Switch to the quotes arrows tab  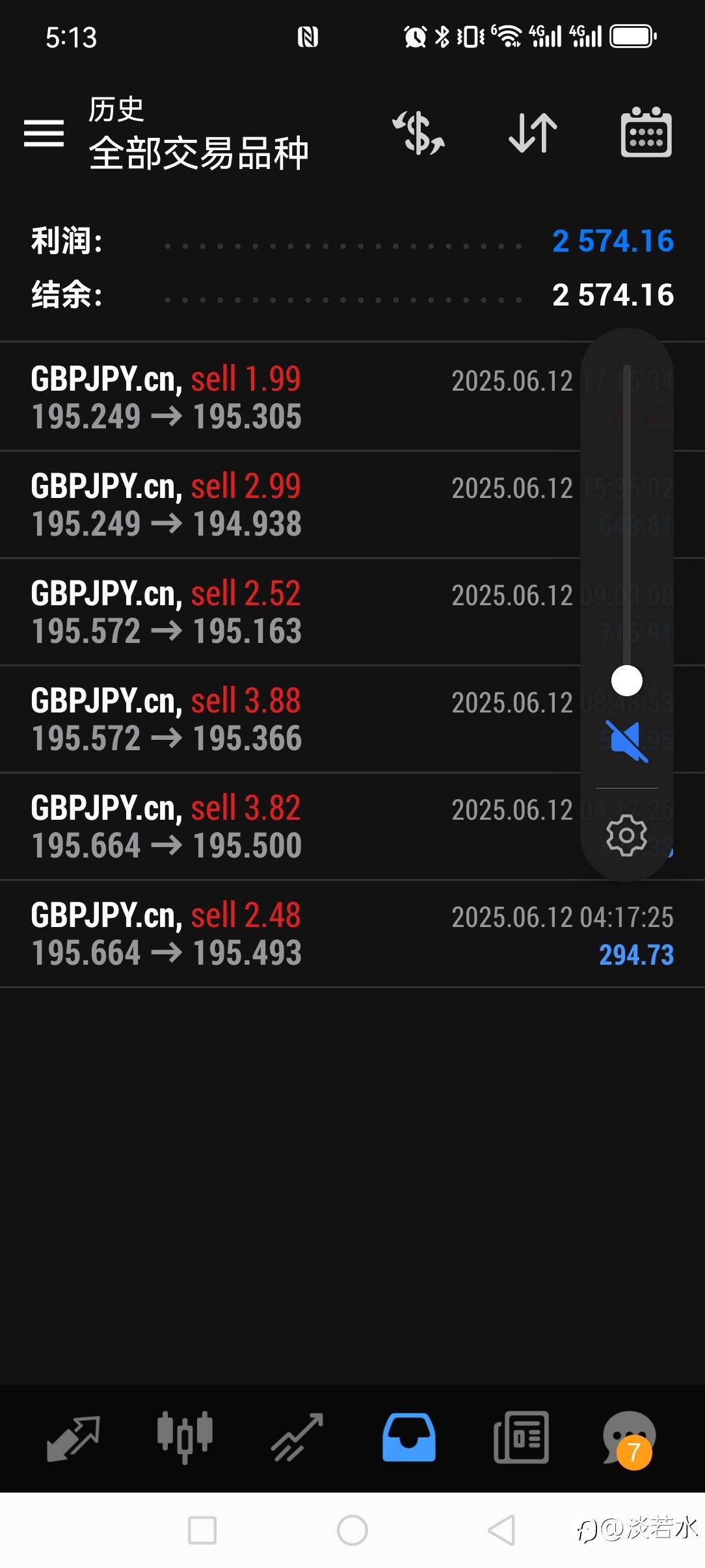tap(73, 1438)
